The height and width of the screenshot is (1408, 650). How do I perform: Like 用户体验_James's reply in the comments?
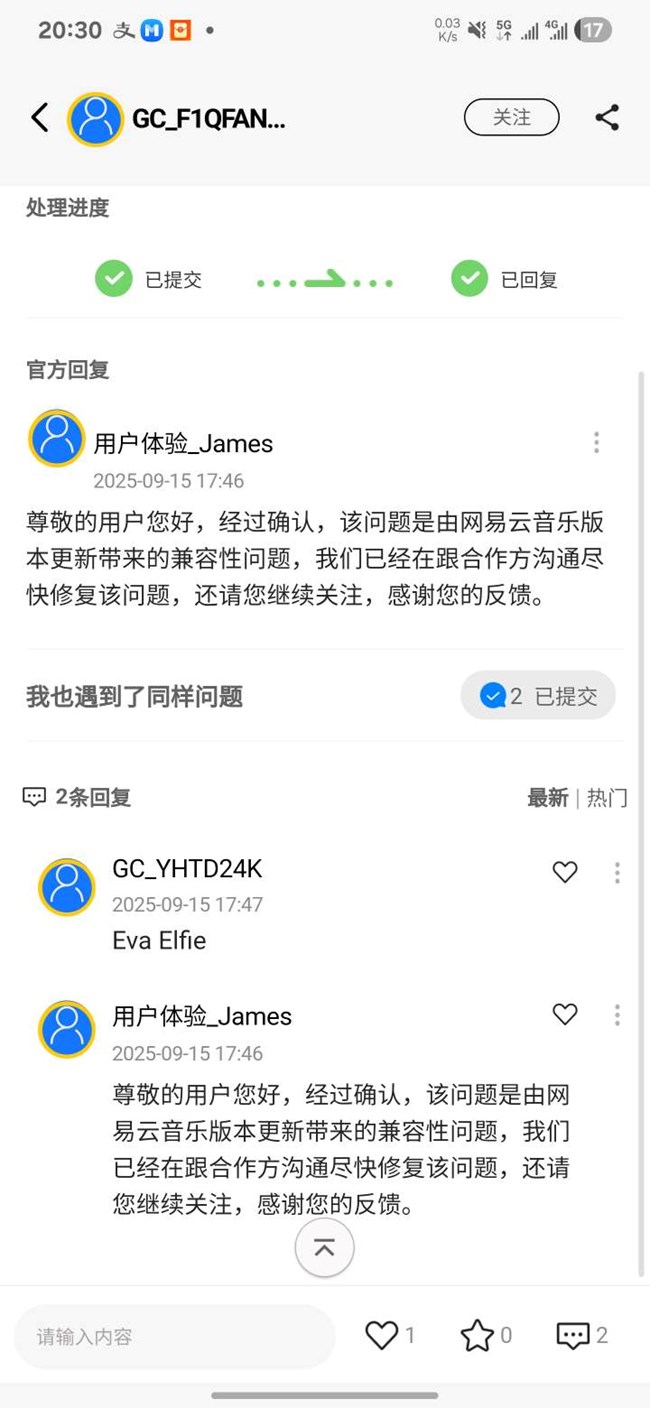pos(565,1015)
